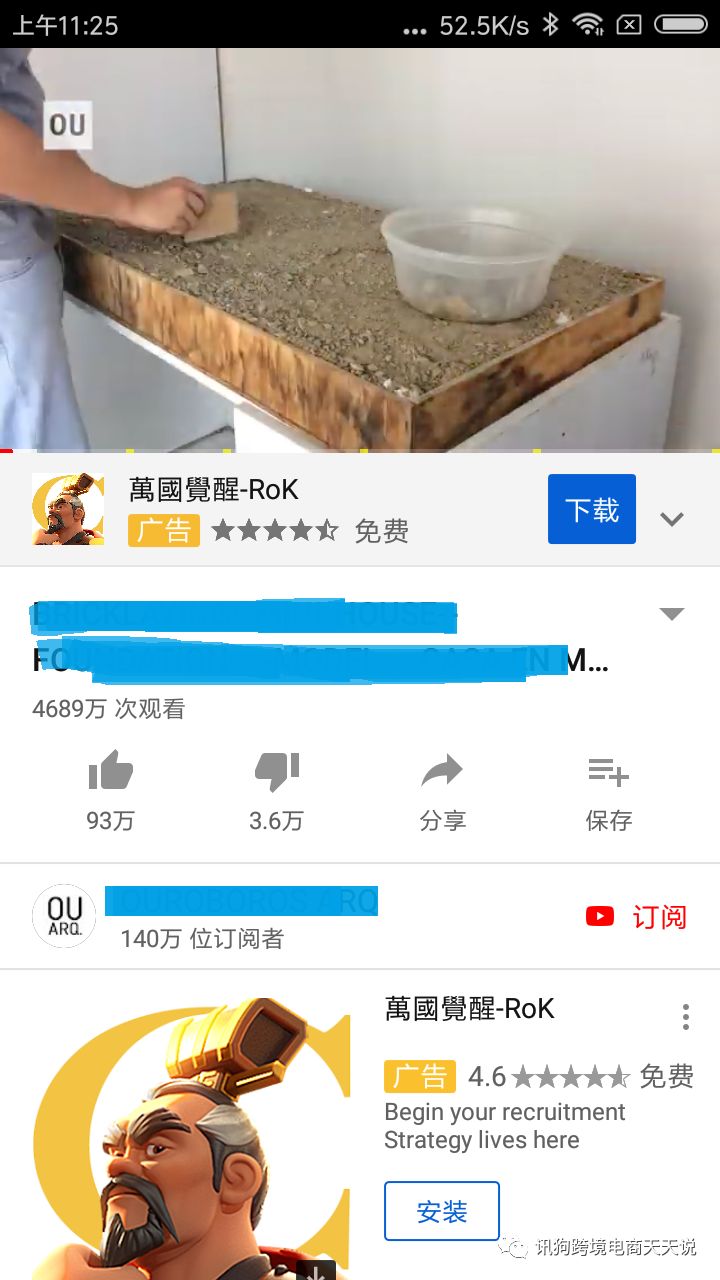Save the video with 保存
The width and height of the screenshot is (720, 1280).
coord(608,772)
